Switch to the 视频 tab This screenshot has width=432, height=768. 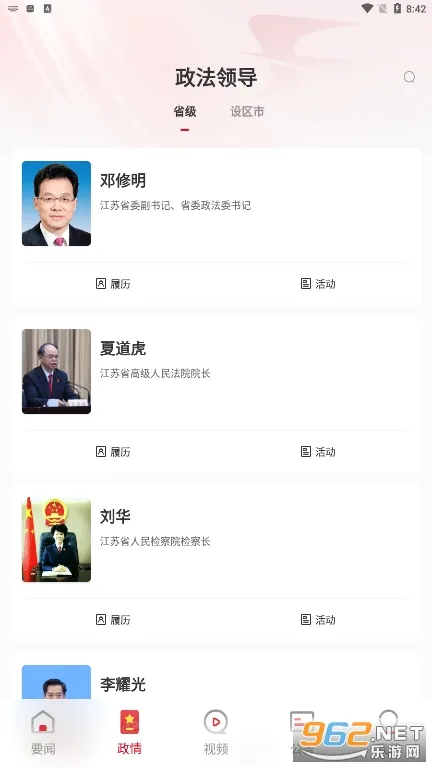point(216,732)
